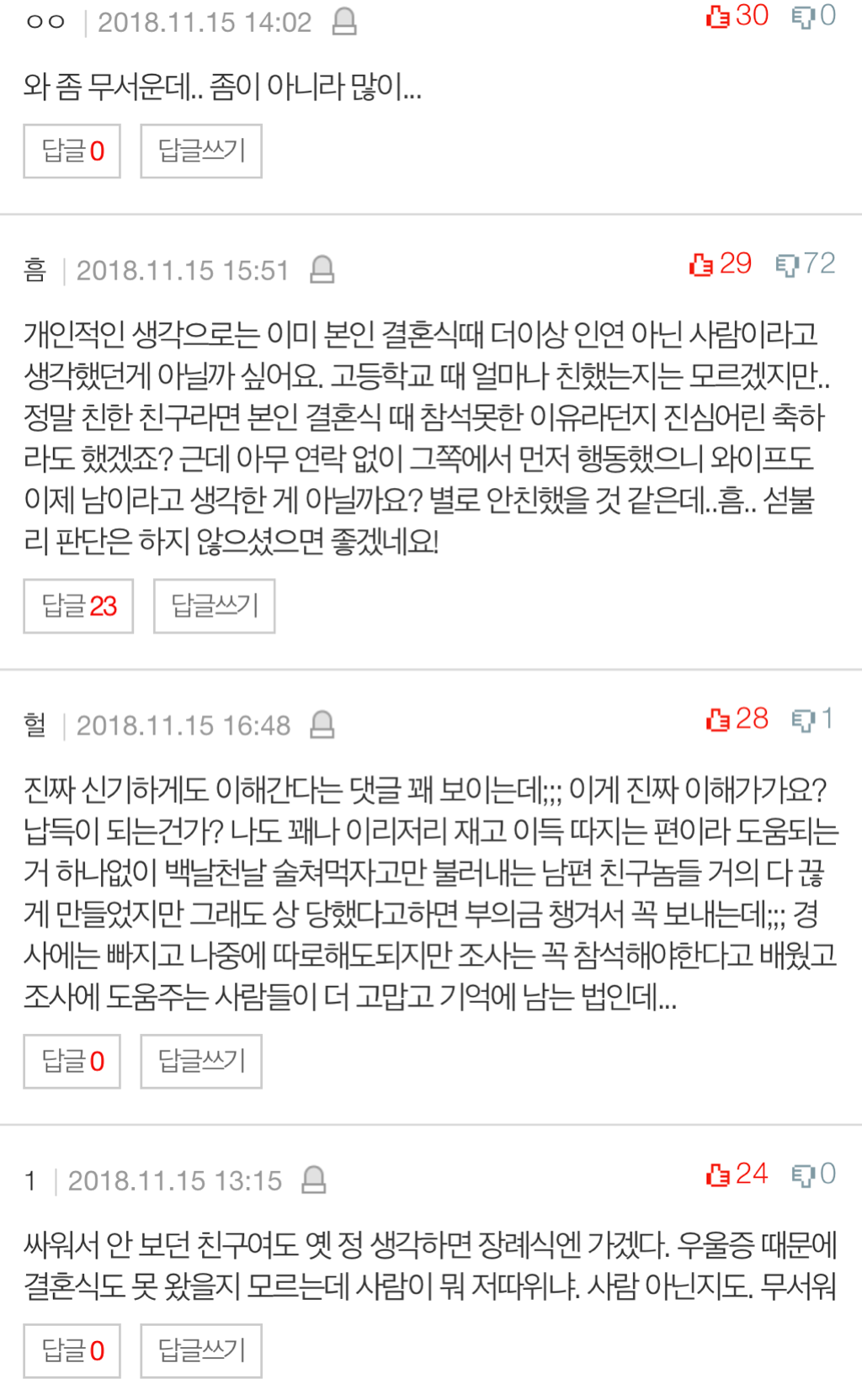This screenshot has height=1400, width=862.
Task: Report the 13:15 comment via siren icon
Action: pyautogui.click(x=314, y=1180)
